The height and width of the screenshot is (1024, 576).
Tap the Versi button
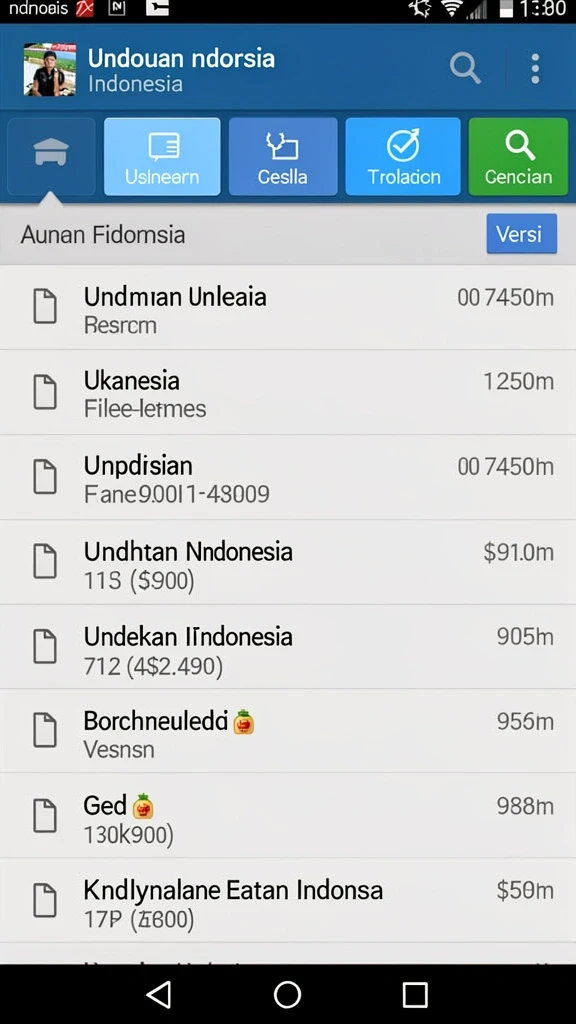522,233
